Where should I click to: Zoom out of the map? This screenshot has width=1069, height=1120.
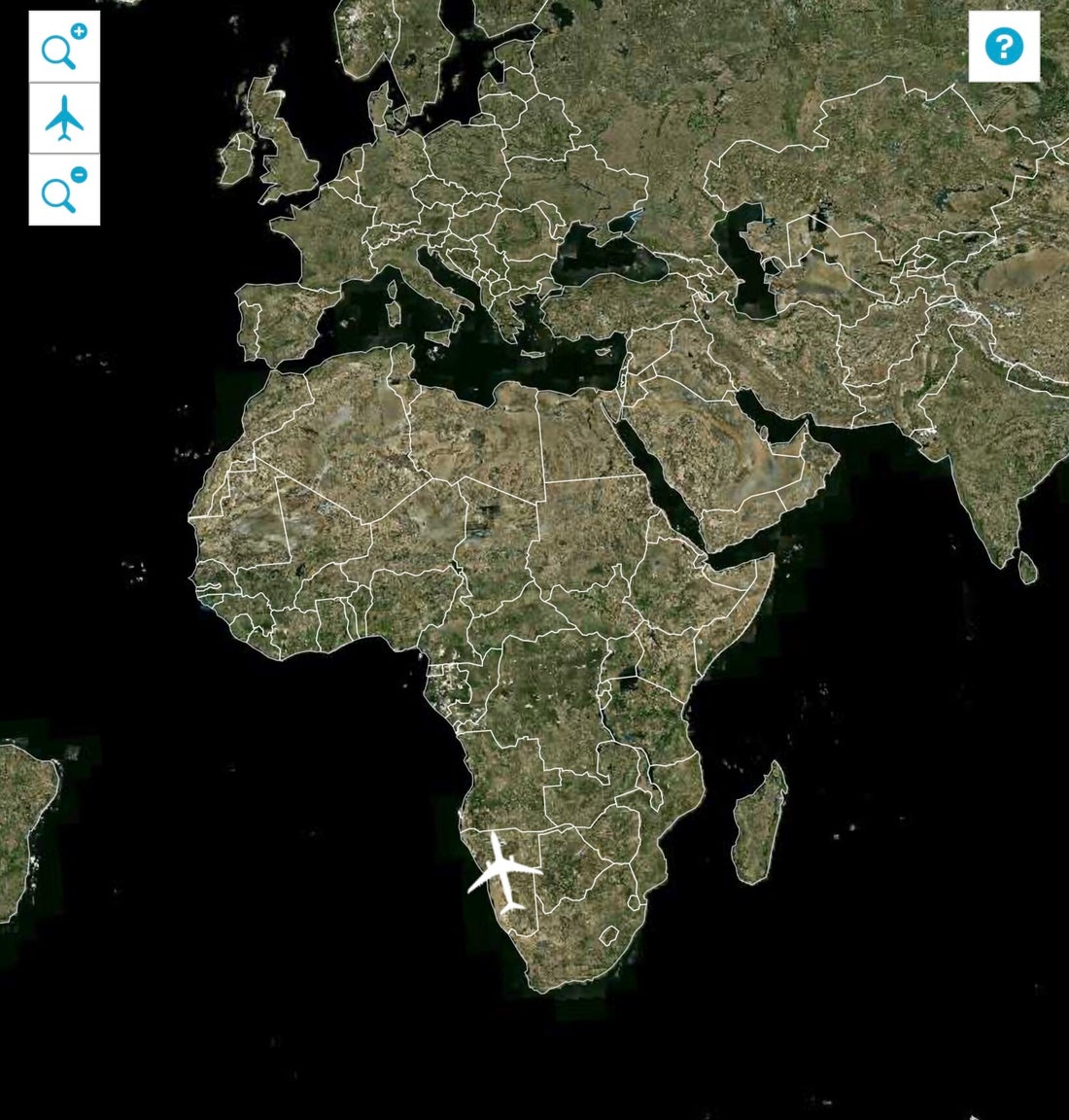[64, 190]
